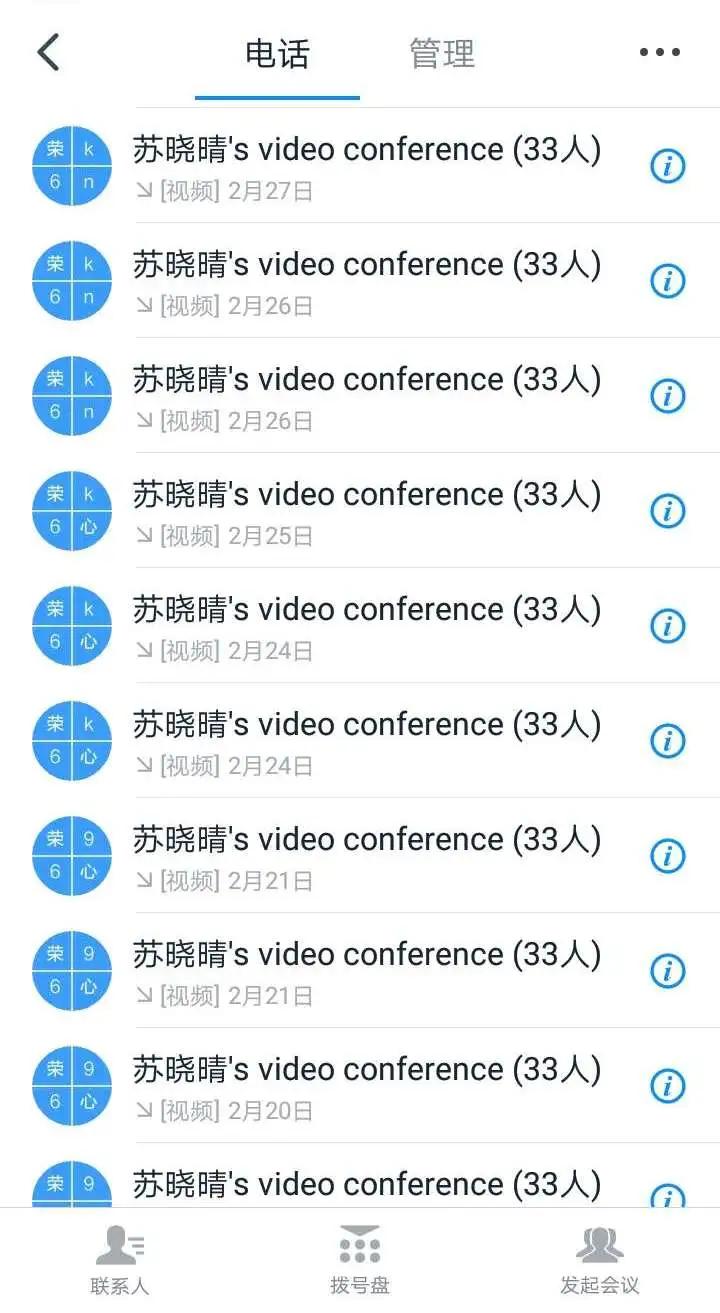Viewport: 720px width, 1313px height.
Task: Switch to the 管理 tab
Action: [x=442, y=54]
